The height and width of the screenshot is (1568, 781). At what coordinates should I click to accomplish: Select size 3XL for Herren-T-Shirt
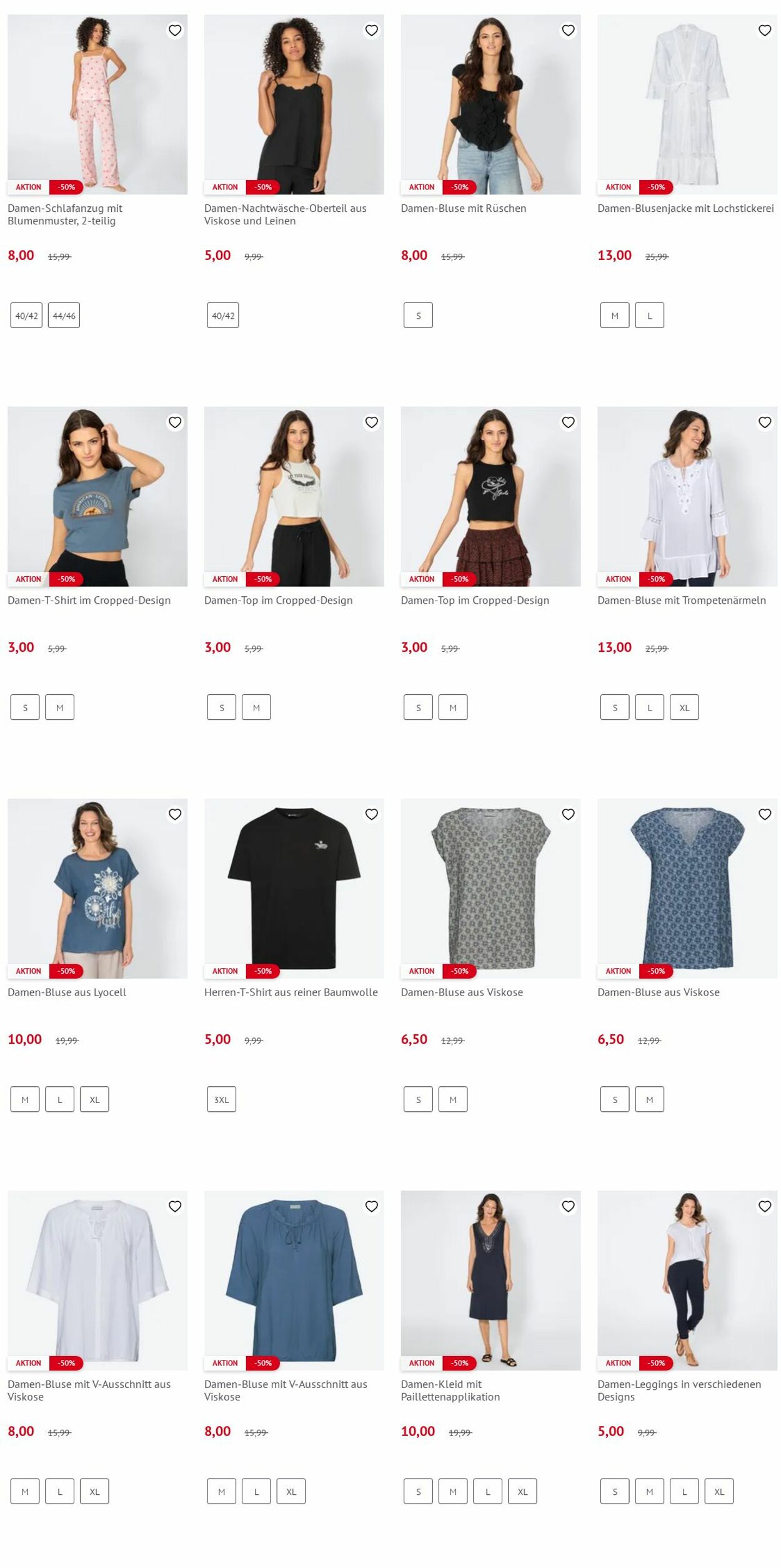click(221, 1099)
